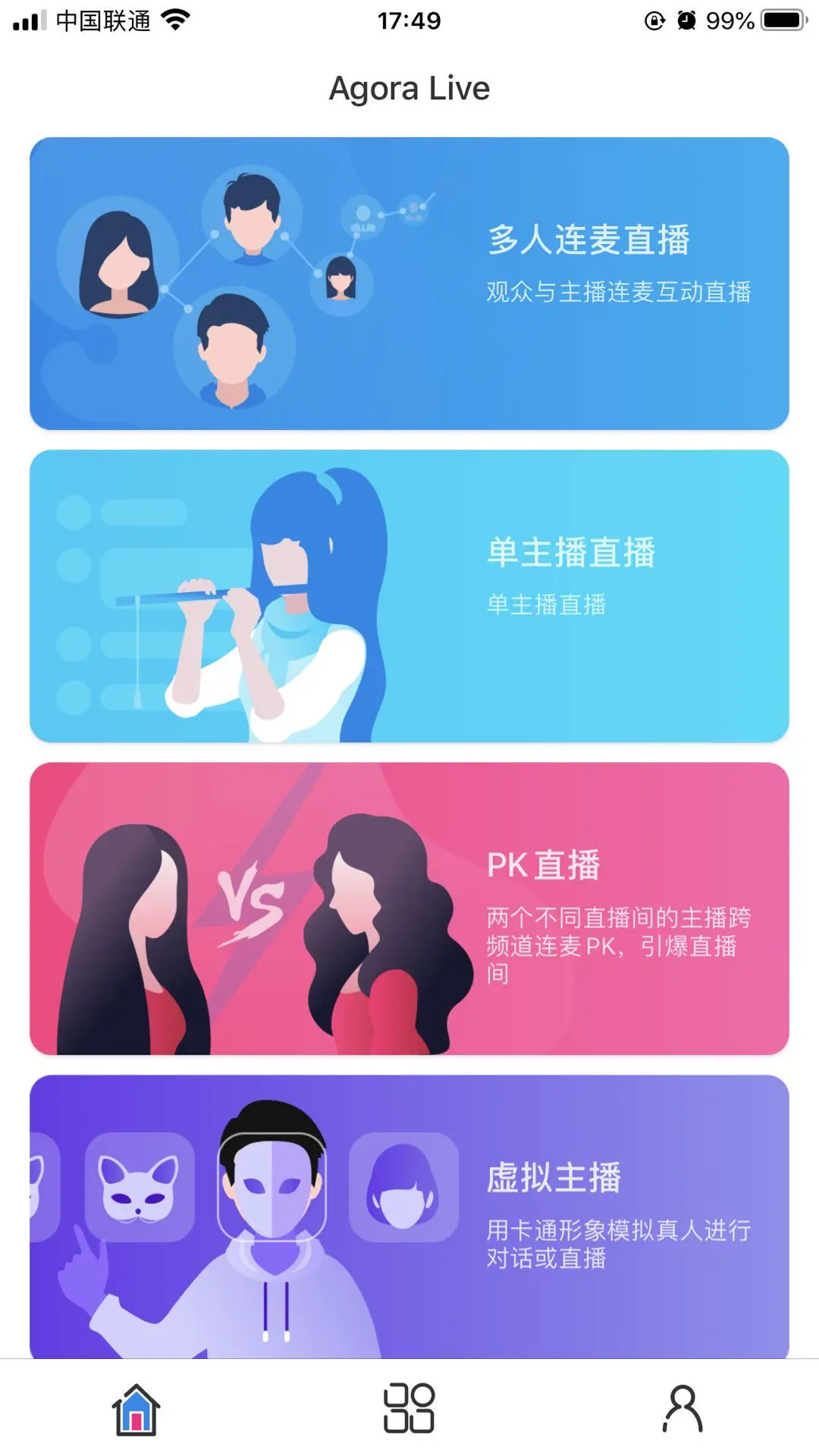Select the PK直播 card

[x=409, y=908]
